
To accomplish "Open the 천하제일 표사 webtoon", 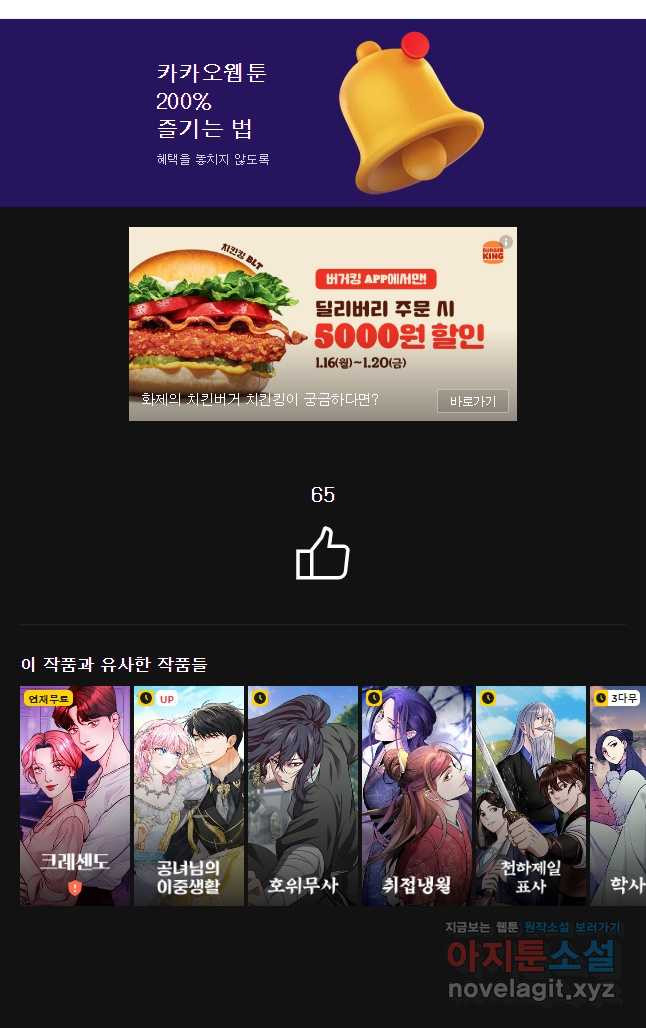I will (x=531, y=795).
